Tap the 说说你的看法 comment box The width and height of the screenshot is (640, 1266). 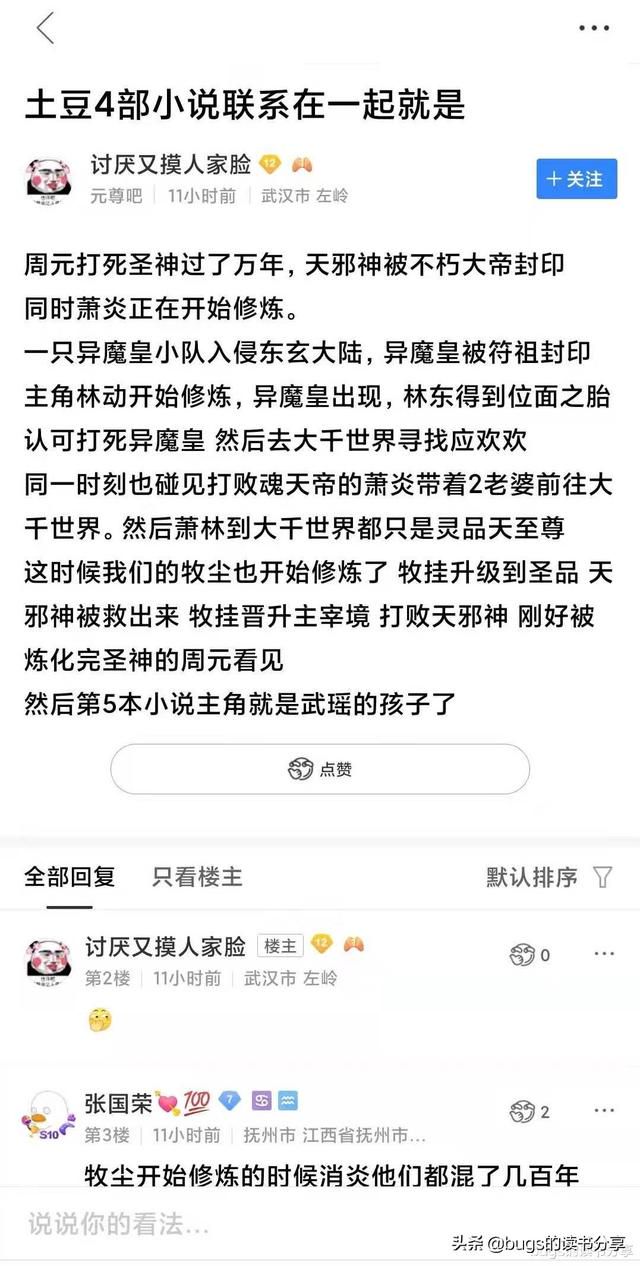200,1222
